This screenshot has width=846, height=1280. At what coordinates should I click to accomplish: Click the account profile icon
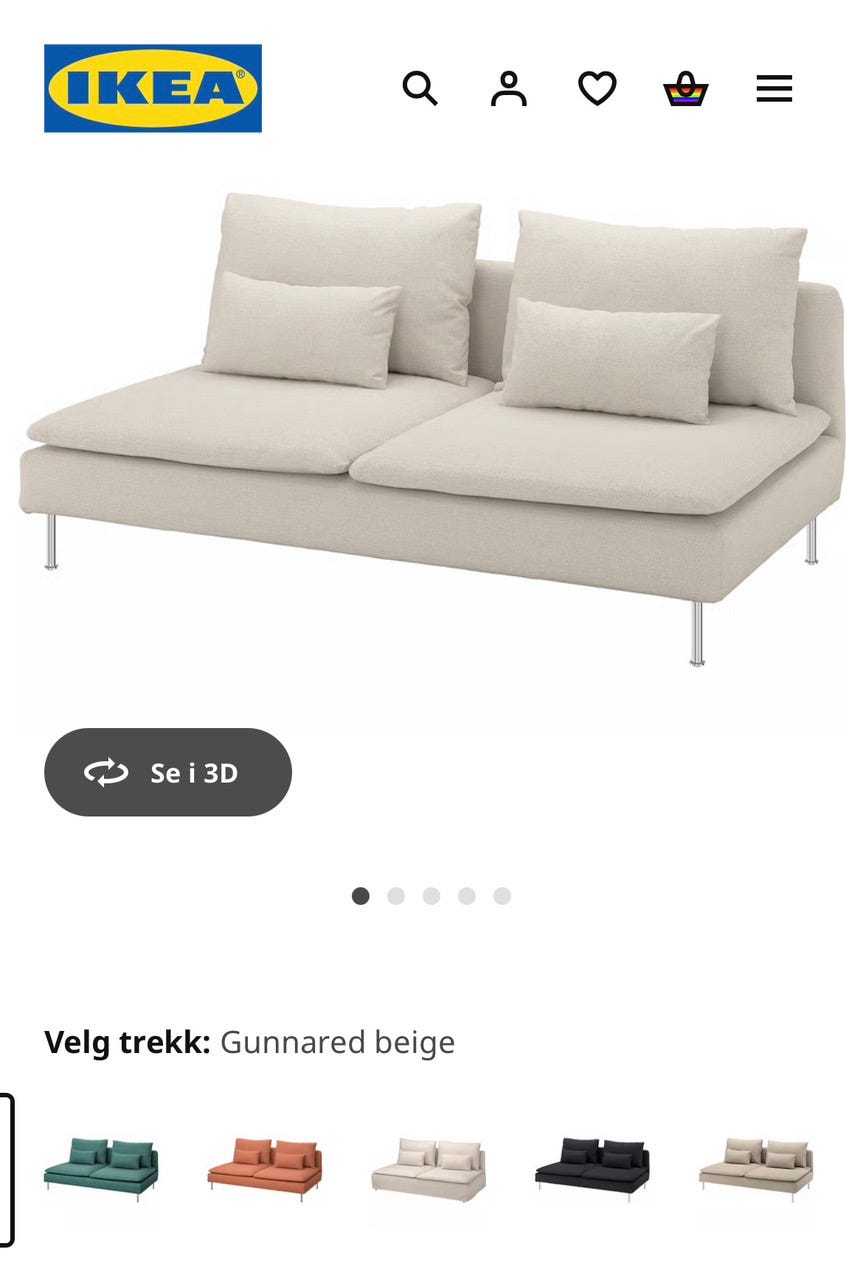click(509, 89)
